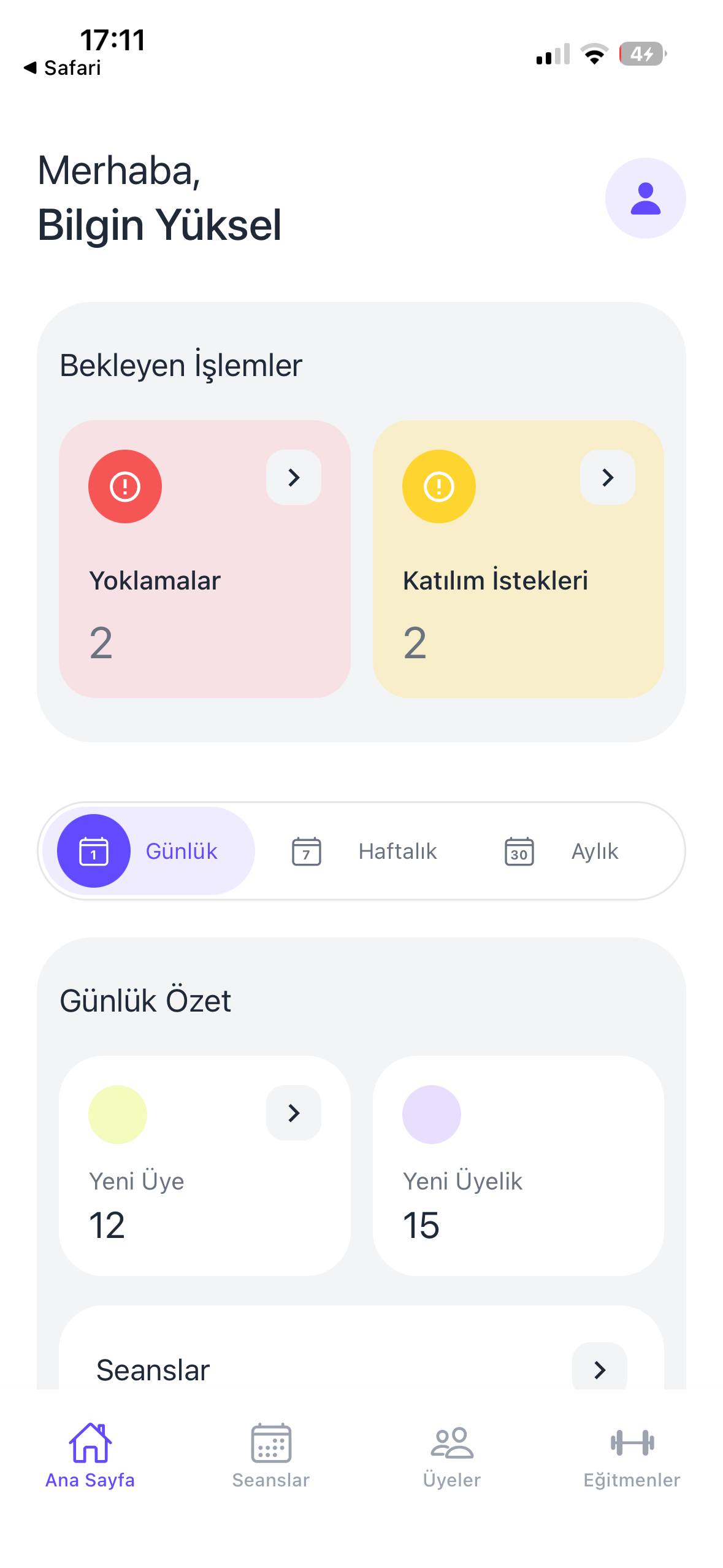Expand the Seanslar section arrow

(x=599, y=1369)
